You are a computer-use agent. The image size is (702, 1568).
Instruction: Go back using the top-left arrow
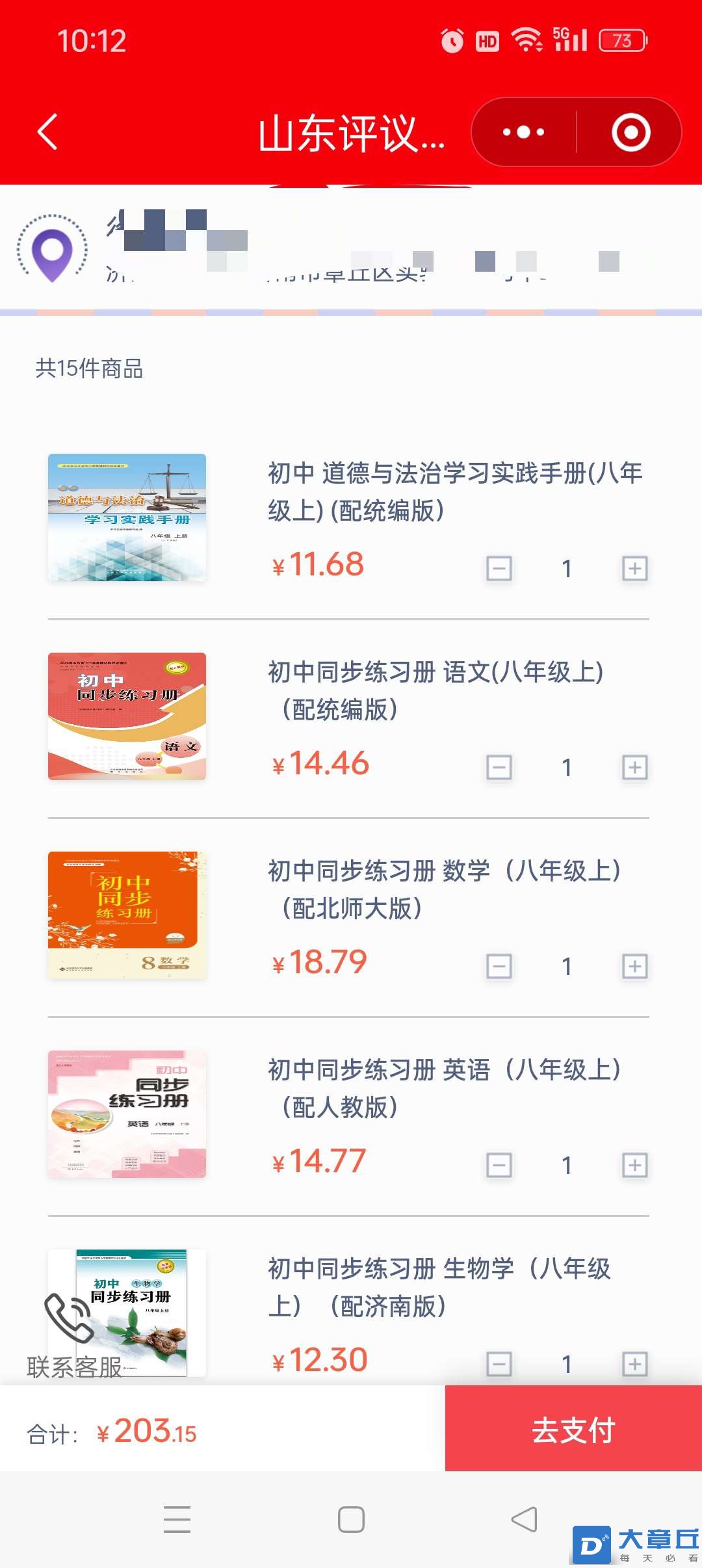pyautogui.click(x=48, y=132)
